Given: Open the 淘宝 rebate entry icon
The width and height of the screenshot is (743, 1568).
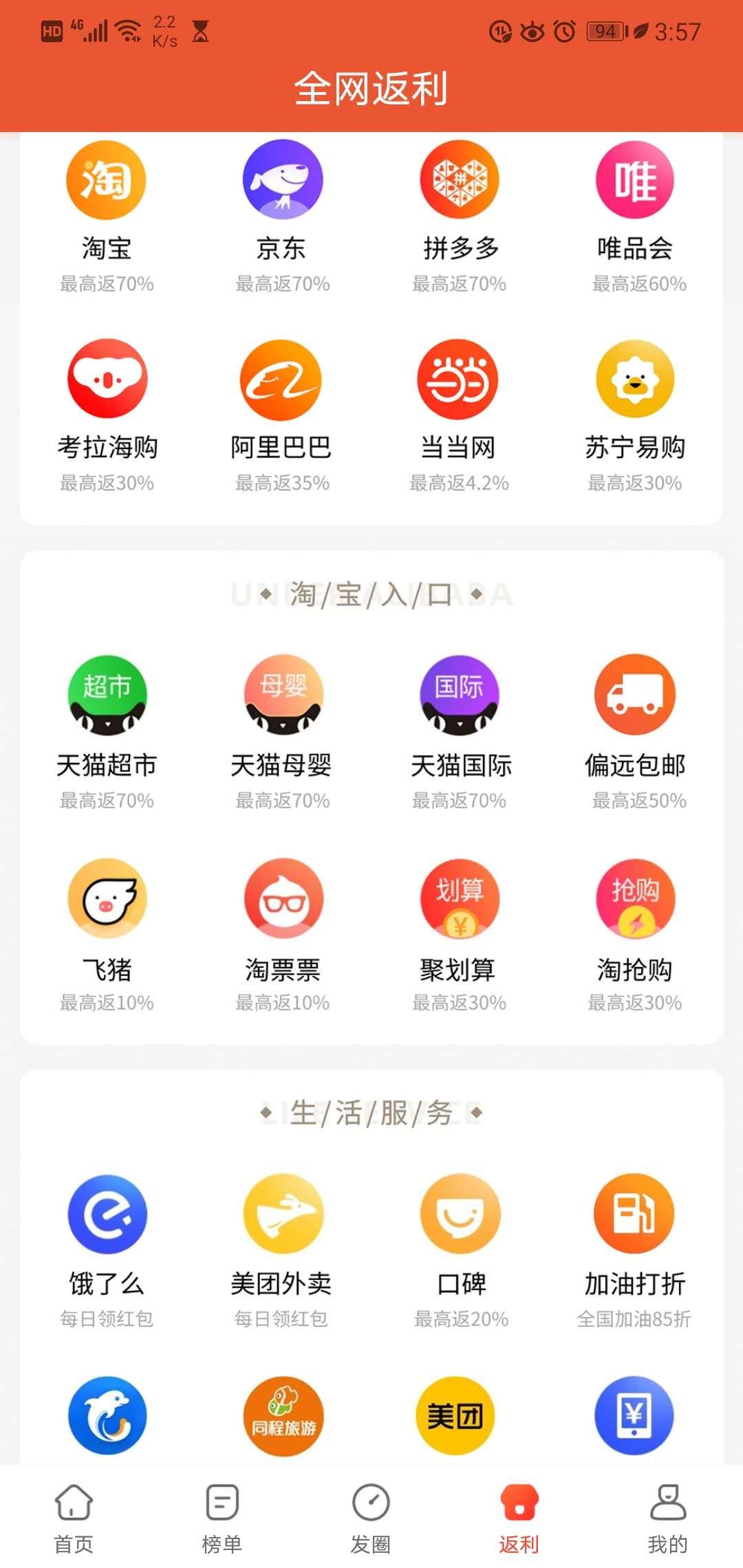Looking at the screenshot, I should pyautogui.click(x=107, y=180).
